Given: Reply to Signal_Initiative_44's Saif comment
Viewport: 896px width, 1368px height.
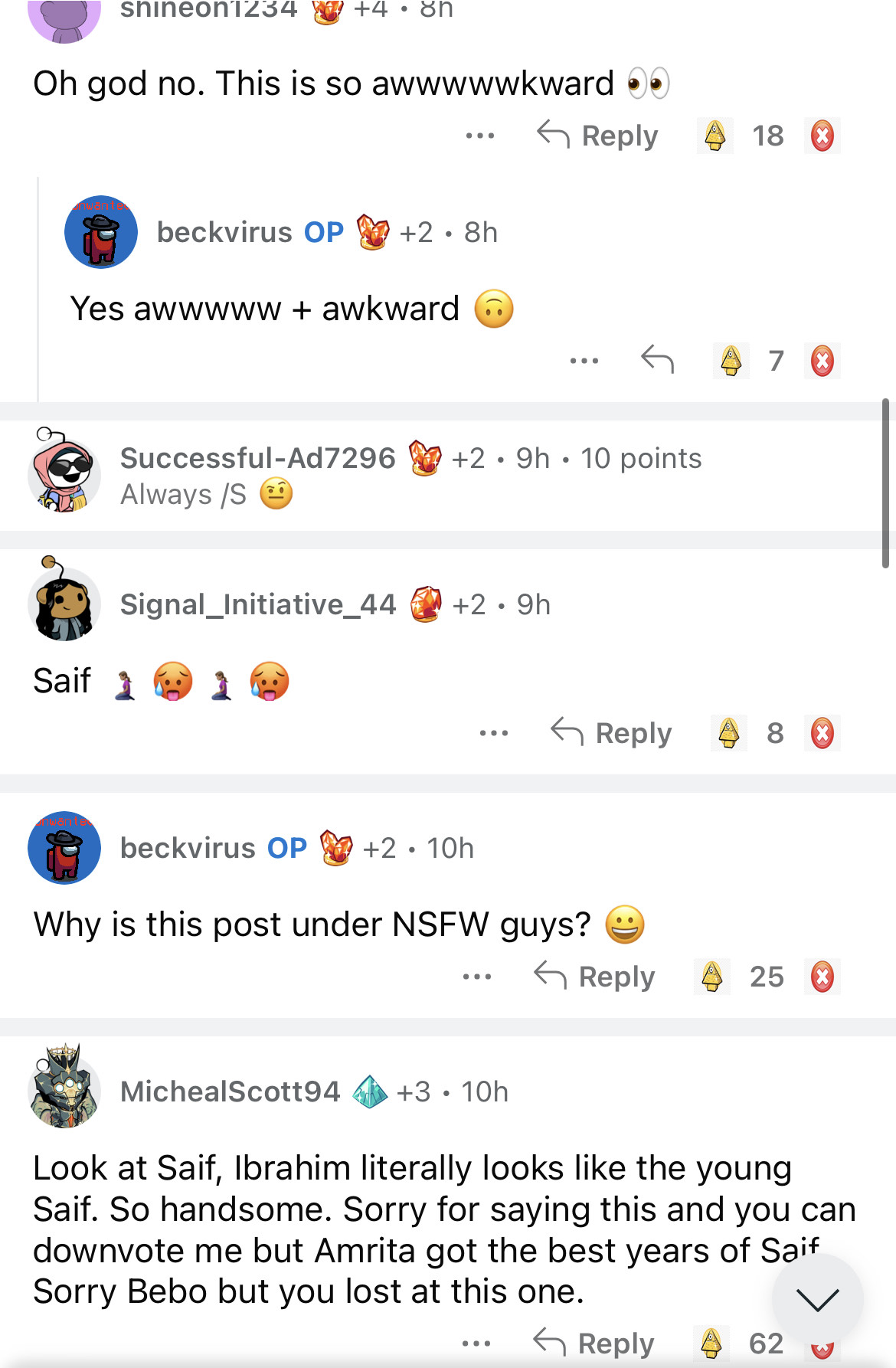Looking at the screenshot, I should tap(611, 733).
